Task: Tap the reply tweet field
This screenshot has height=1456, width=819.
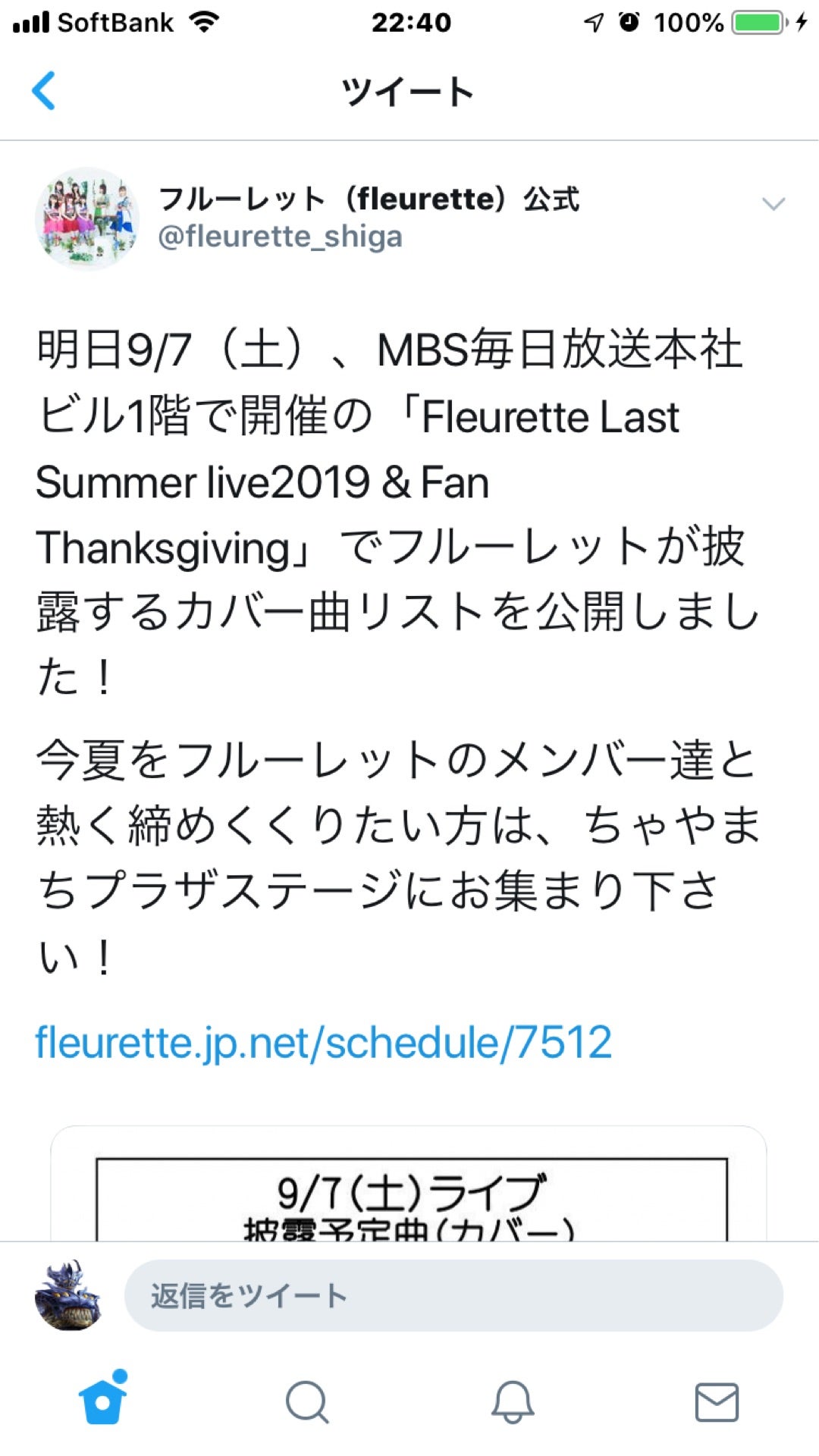Action: 453,1295
